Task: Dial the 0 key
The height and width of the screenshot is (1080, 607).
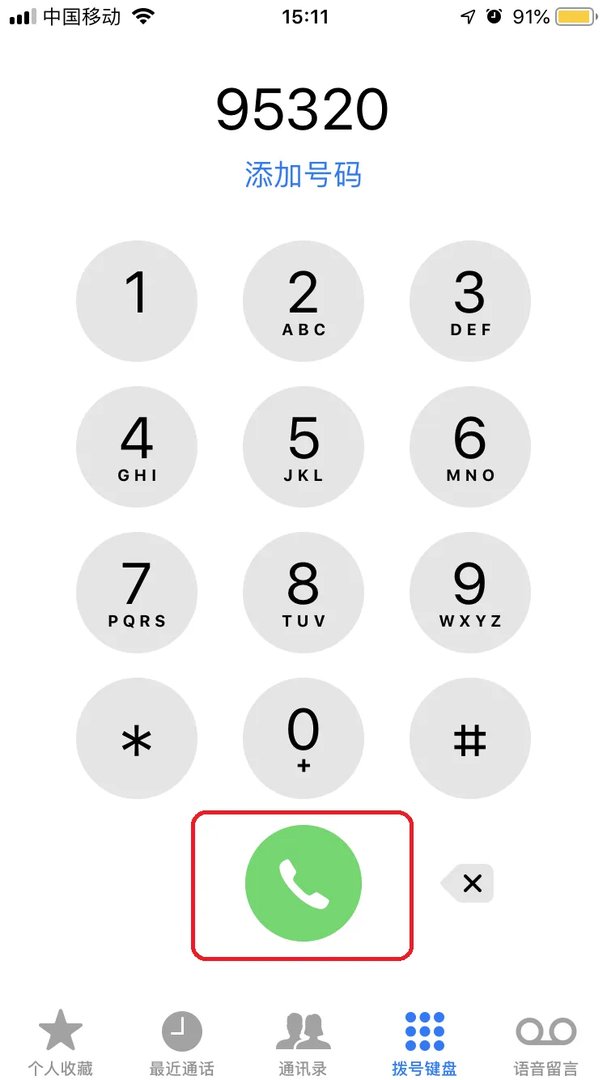Action: click(303, 739)
